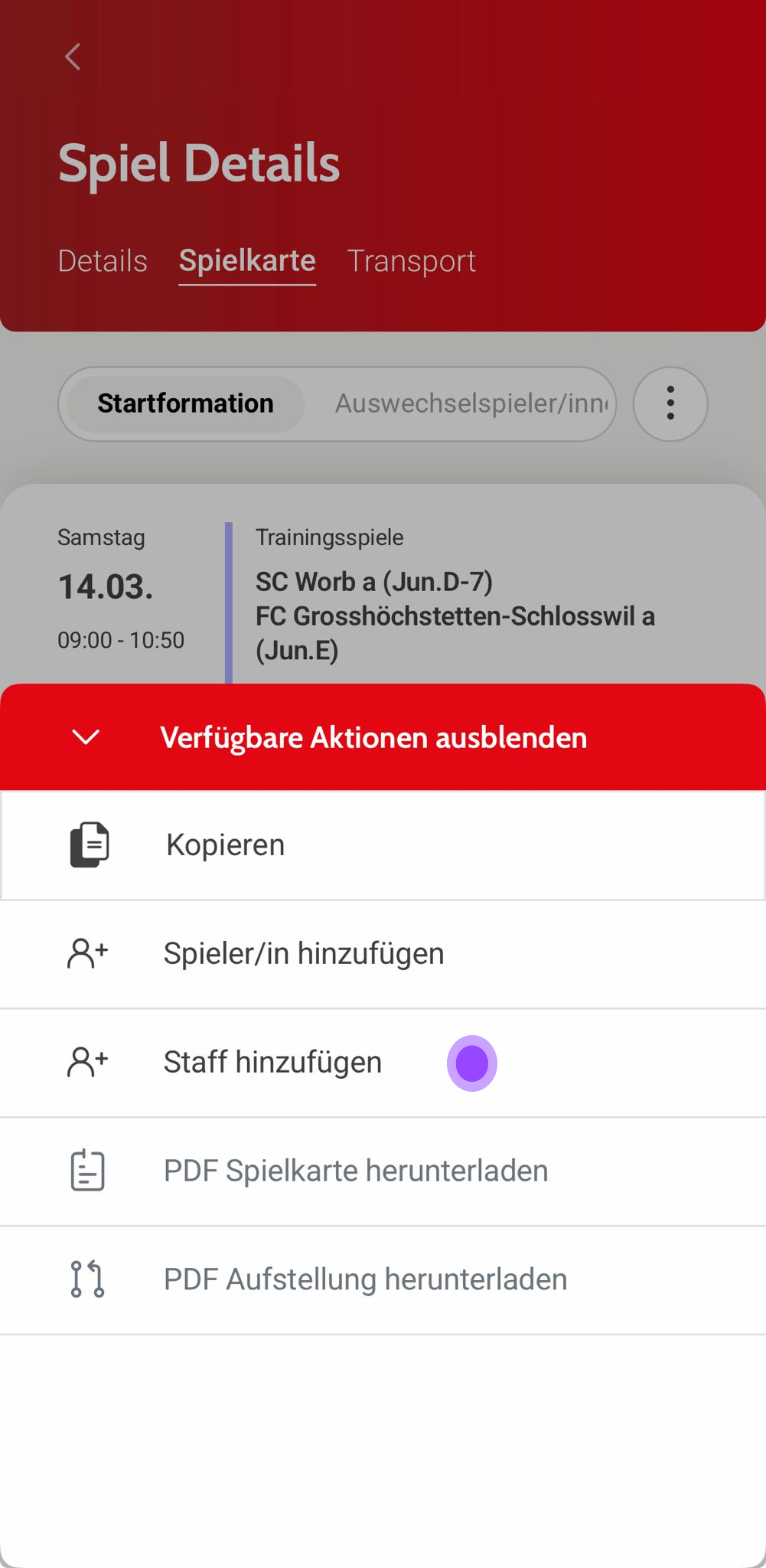Open the Transport tab

click(x=411, y=261)
